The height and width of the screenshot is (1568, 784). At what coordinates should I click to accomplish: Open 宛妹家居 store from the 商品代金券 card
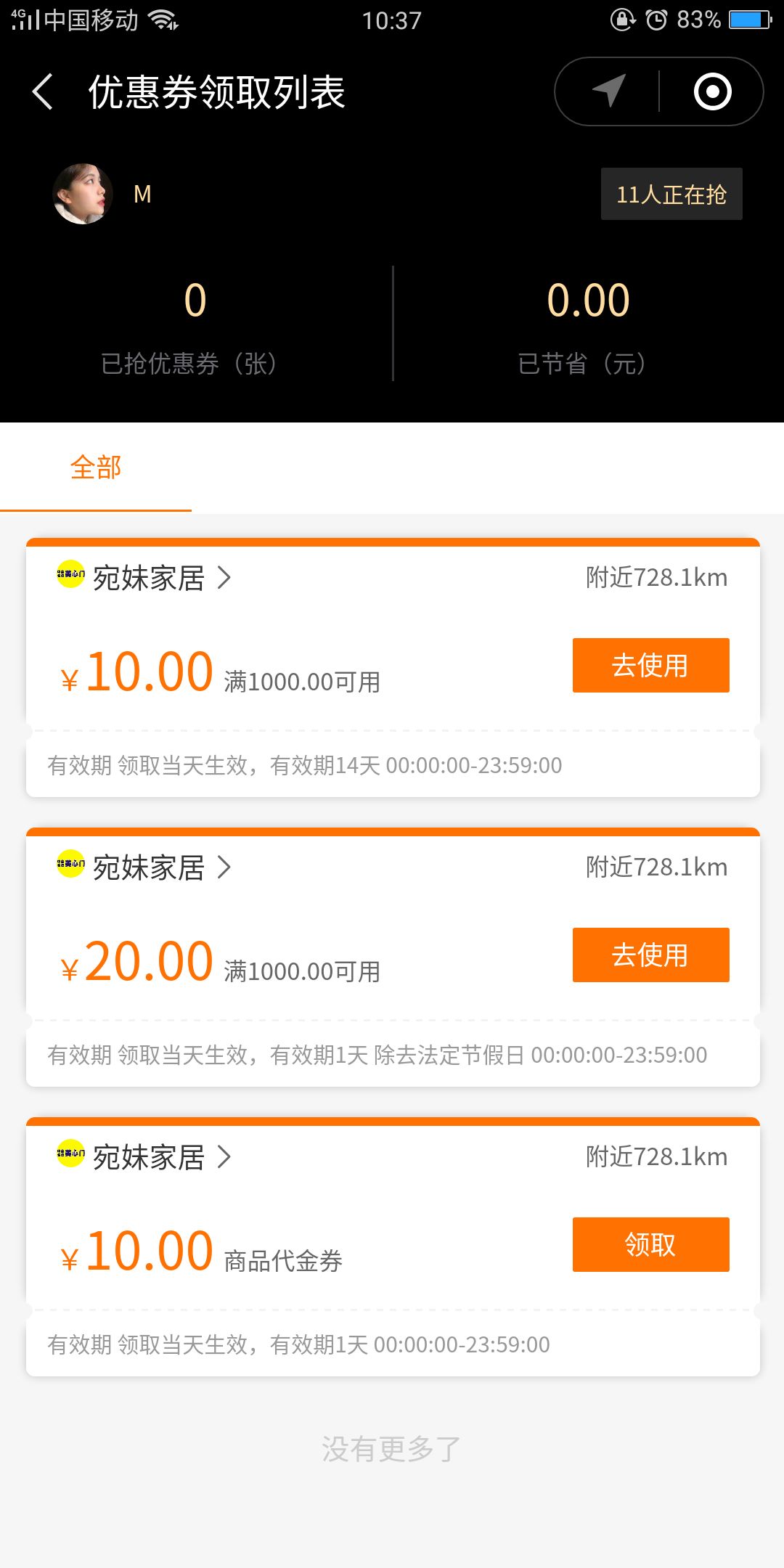pyautogui.click(x=149, y=1157)
